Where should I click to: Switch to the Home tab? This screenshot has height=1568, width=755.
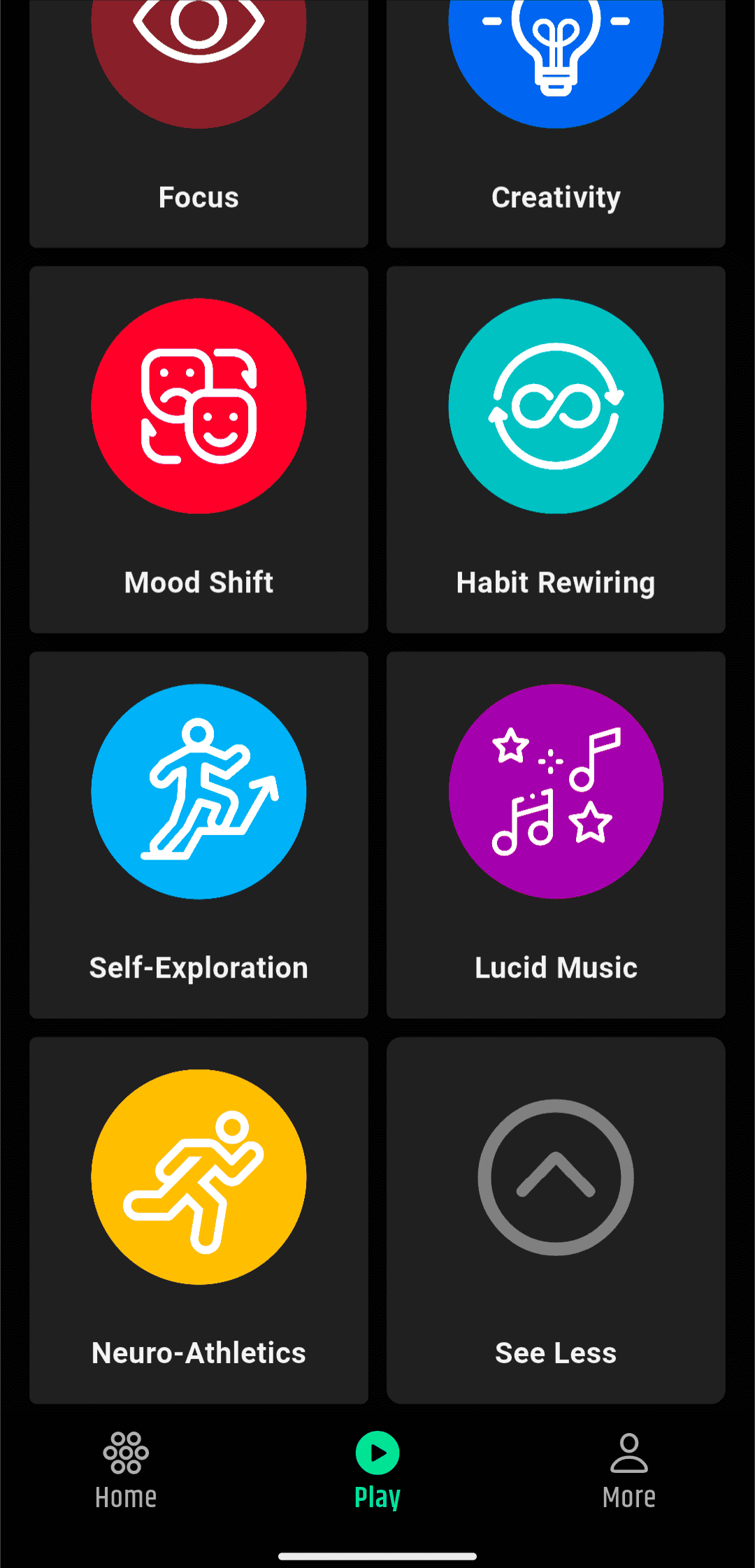point(126,1470)
